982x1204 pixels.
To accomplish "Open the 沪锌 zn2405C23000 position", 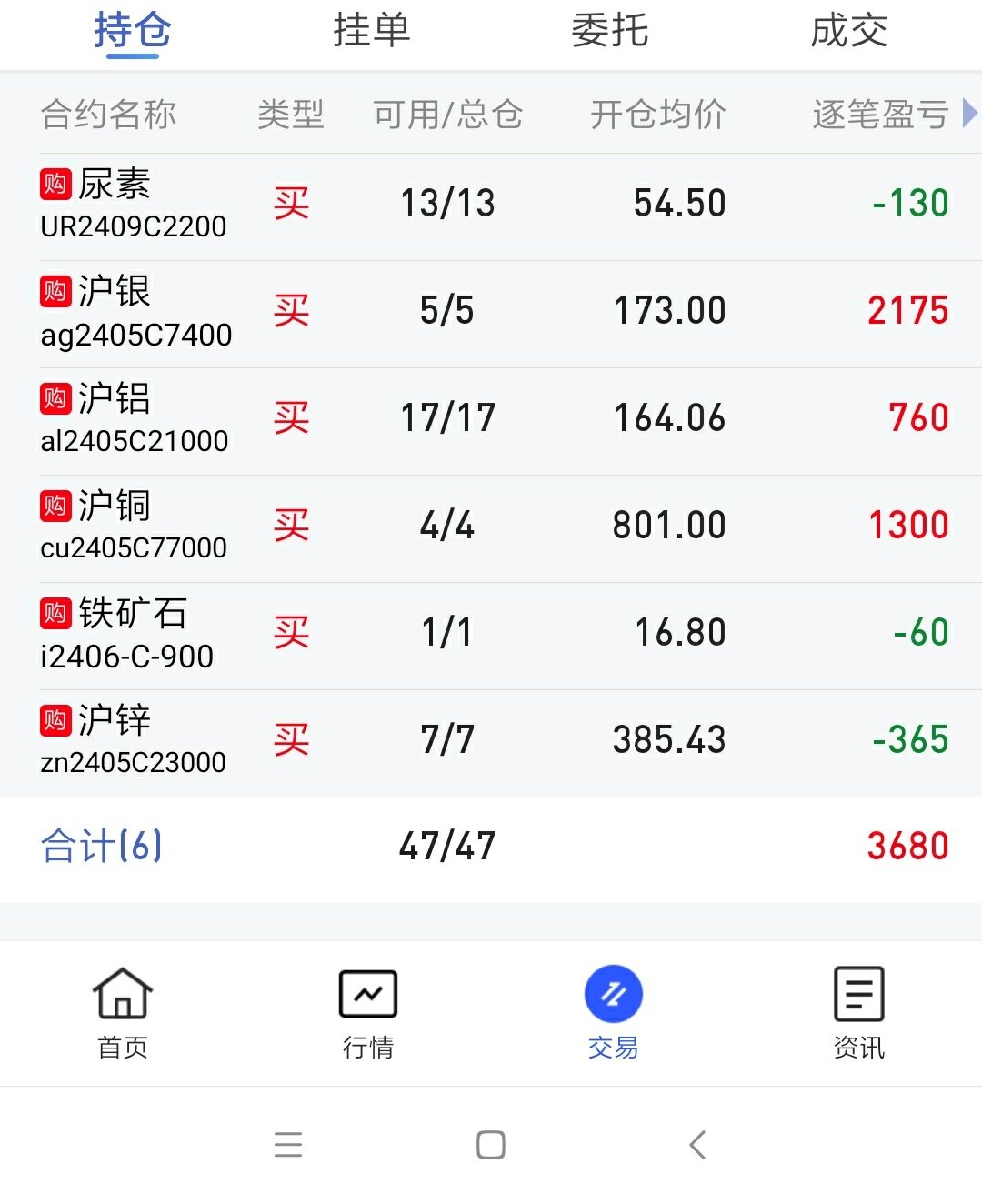I will (x=491, y=743).
